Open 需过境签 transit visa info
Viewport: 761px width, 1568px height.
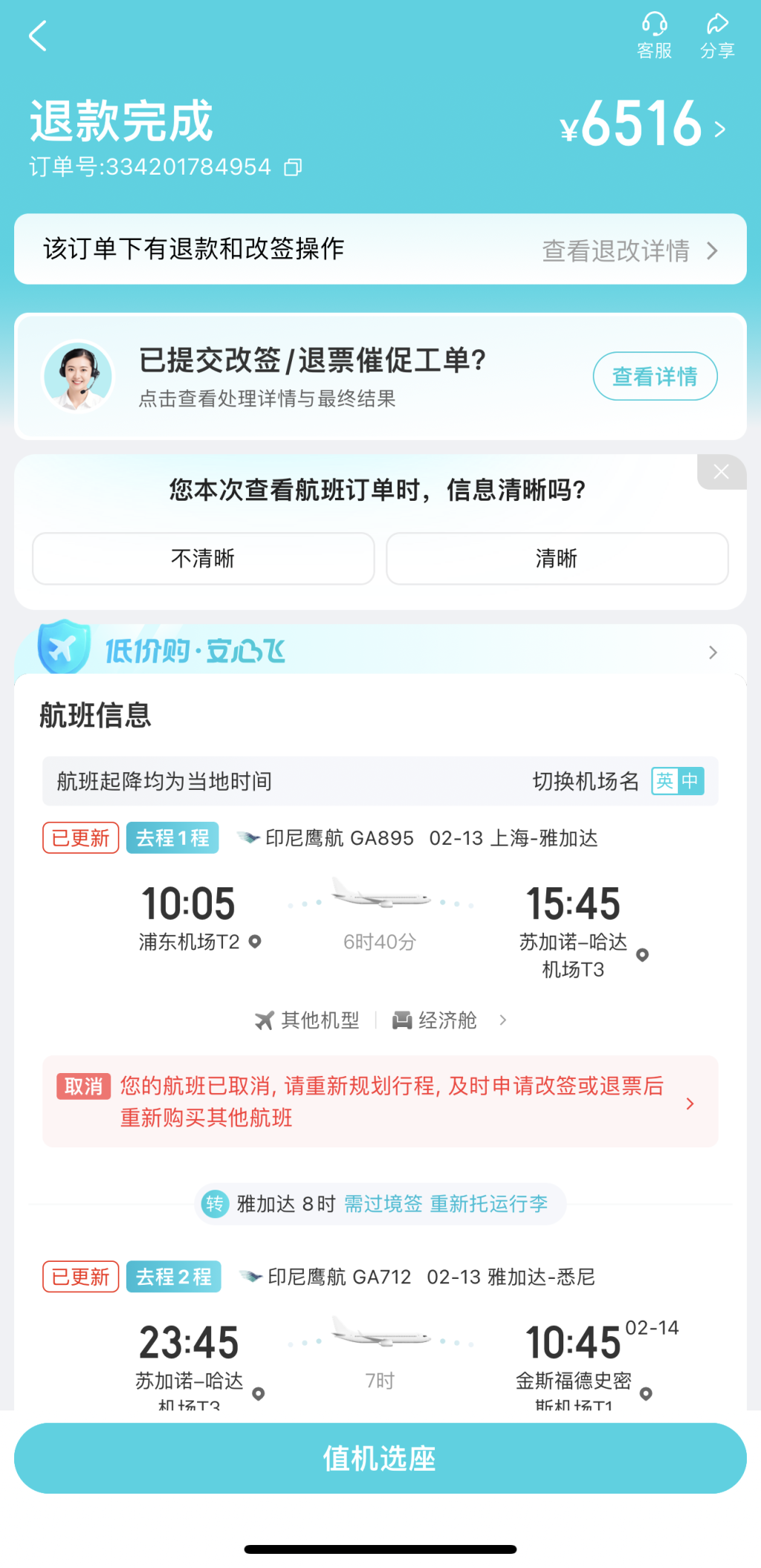(383, 1204)
